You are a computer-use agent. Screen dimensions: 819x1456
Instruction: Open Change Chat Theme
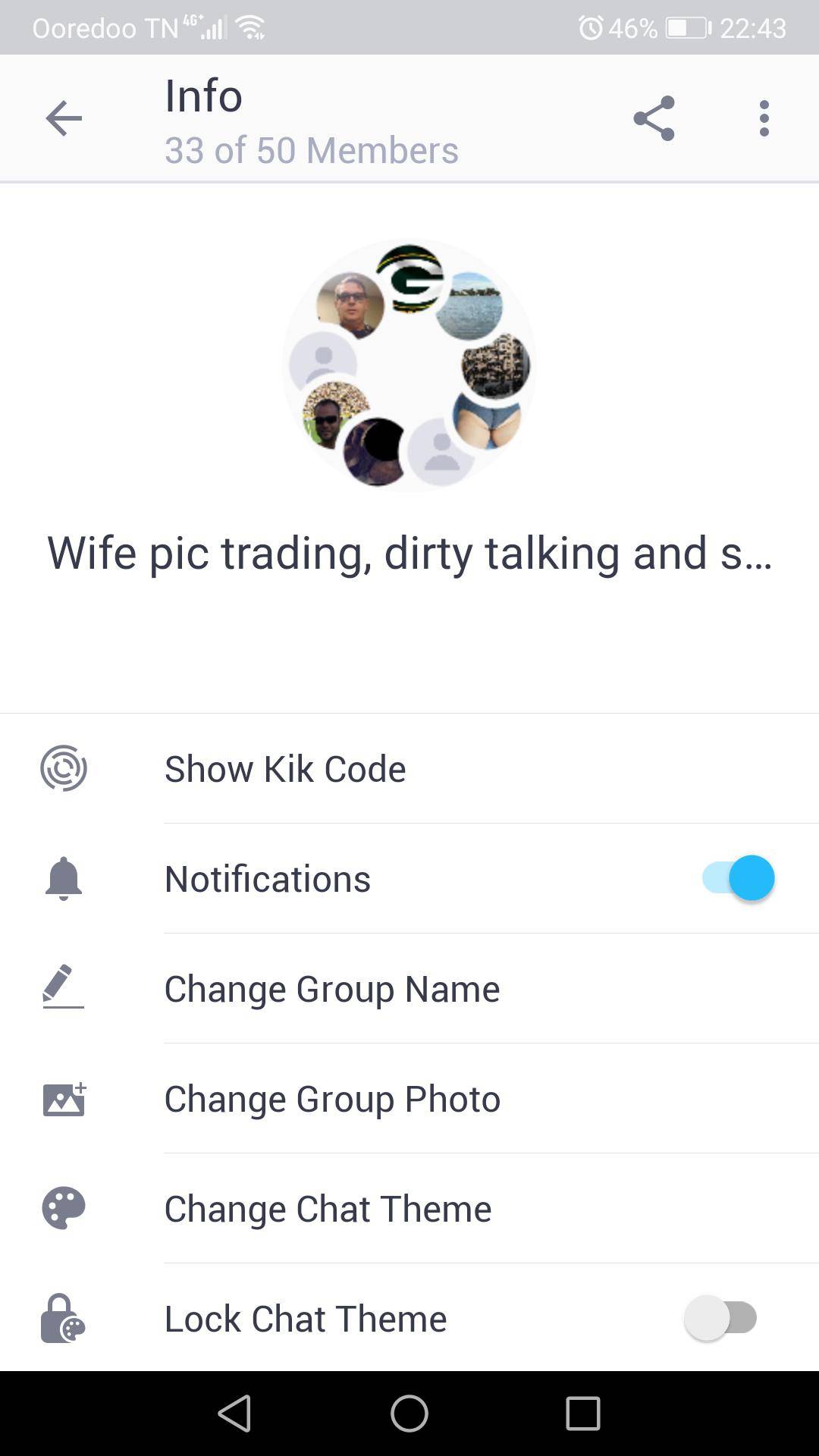328,1208
